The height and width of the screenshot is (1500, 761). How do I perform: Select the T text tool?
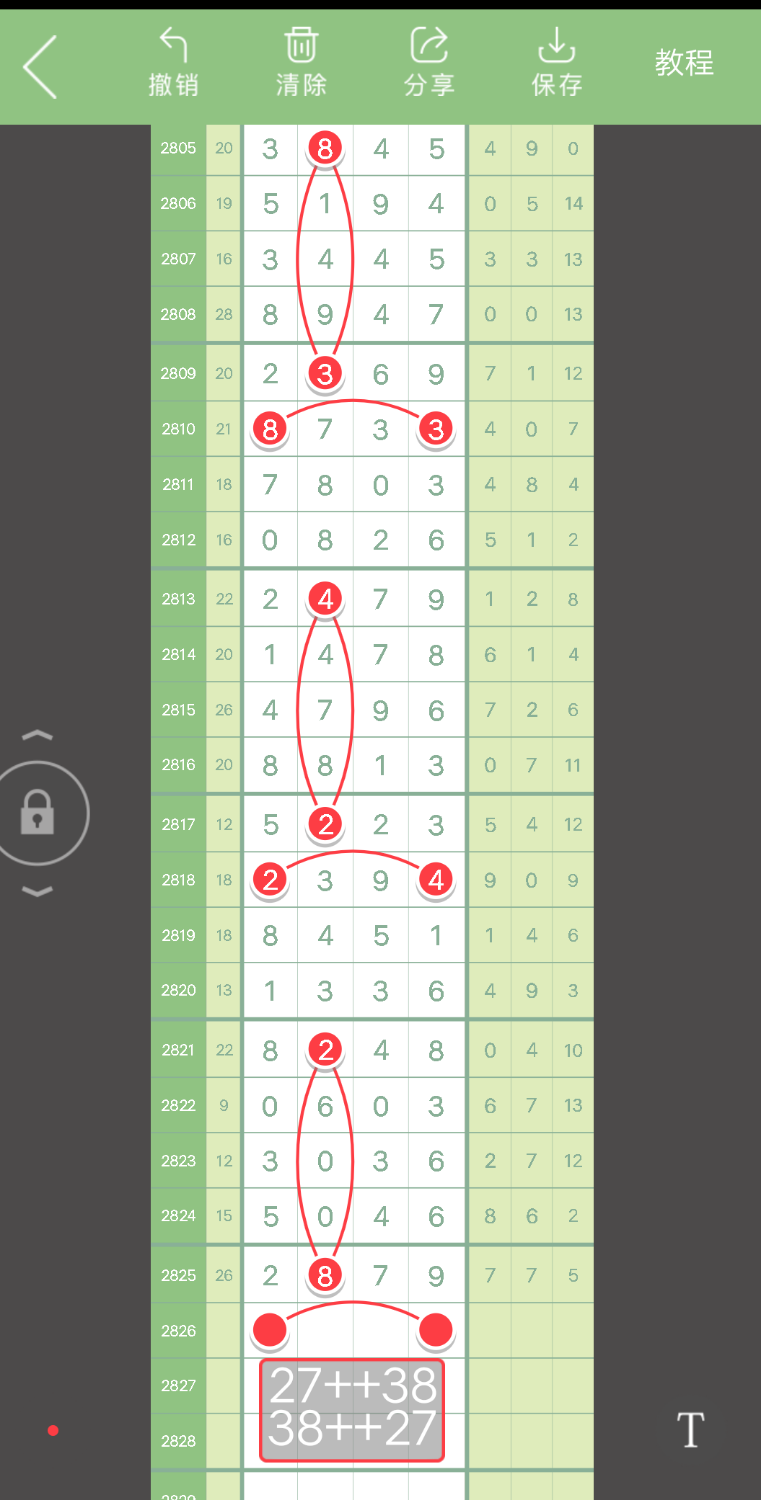[x=691, y=1430]
